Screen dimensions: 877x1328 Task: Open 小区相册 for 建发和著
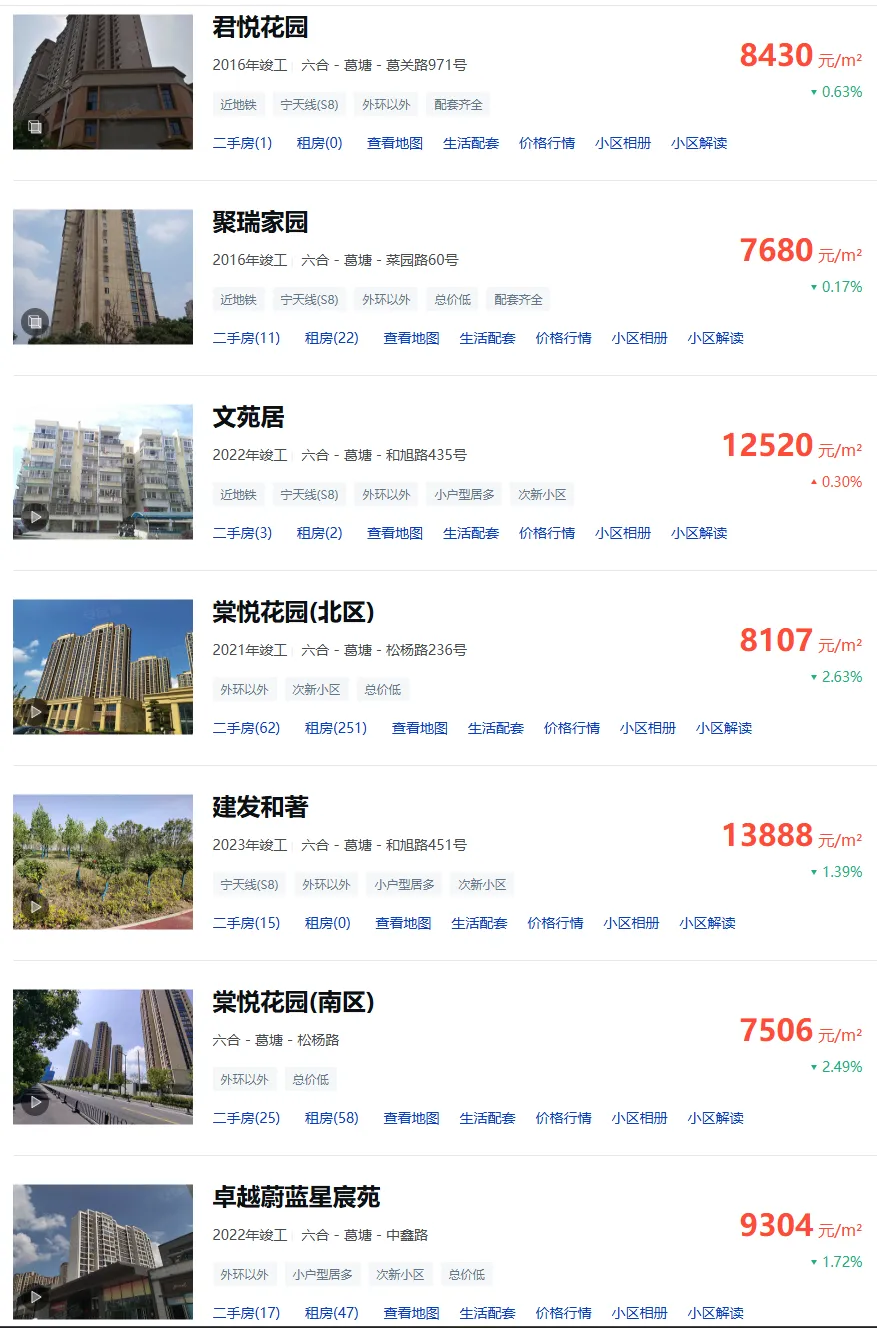[x=631, y=923]
